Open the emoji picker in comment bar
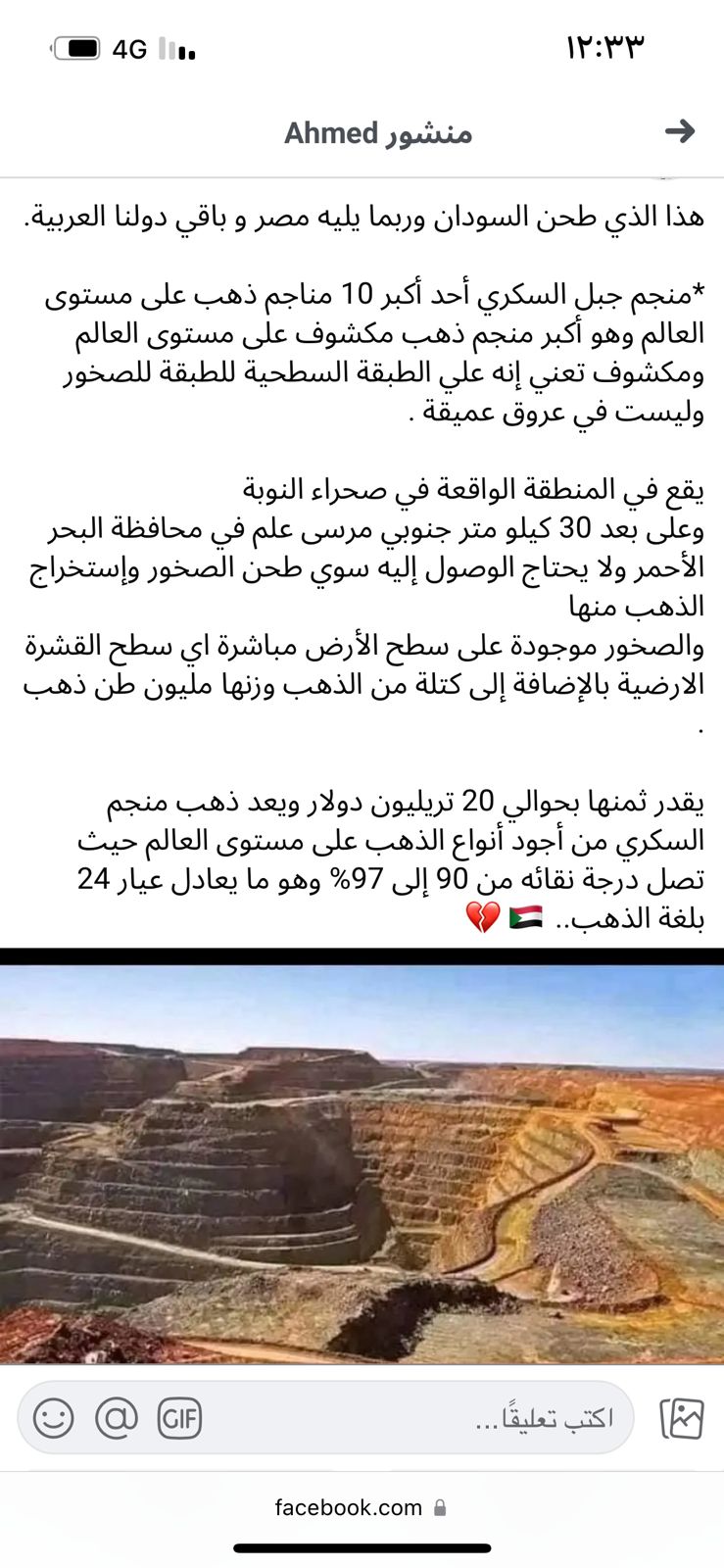This screenshot has width=724, height=1568. point(54,1418)
